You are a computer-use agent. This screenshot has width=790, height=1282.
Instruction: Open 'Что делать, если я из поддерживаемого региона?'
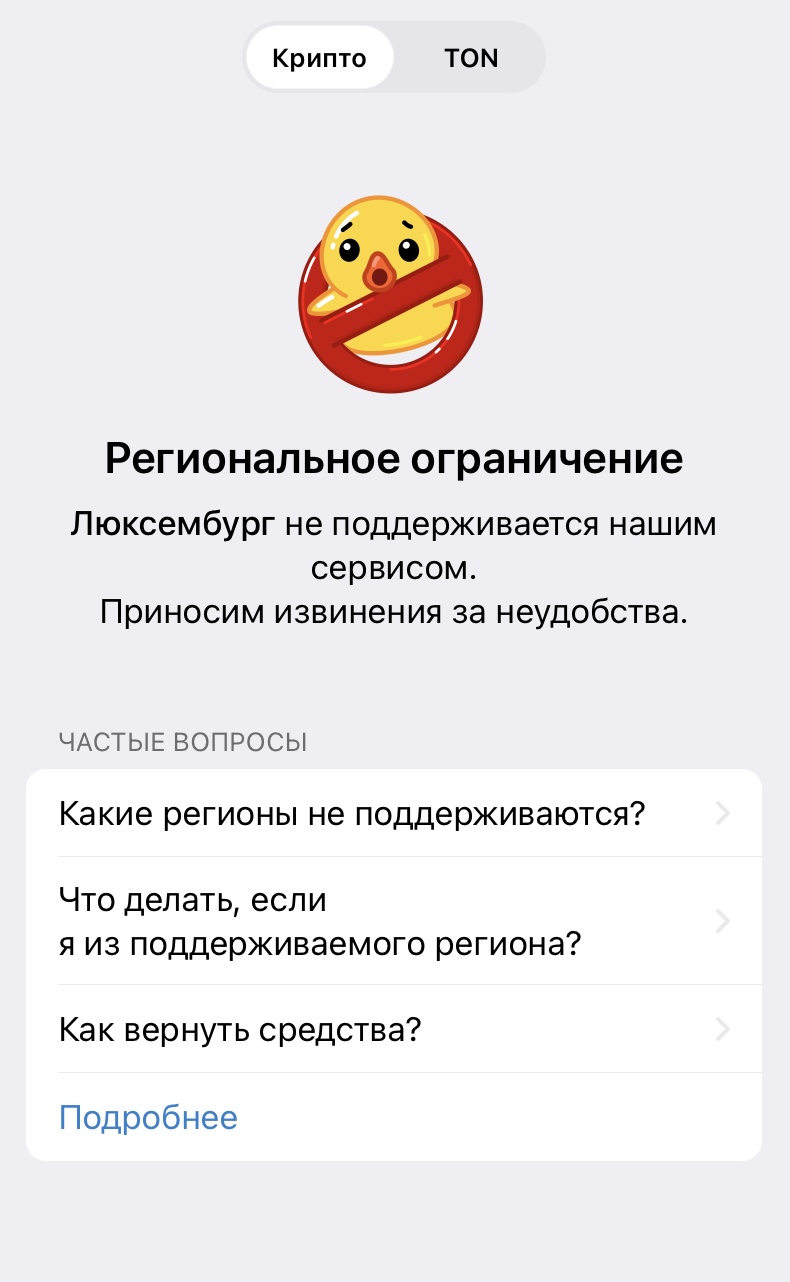point(393,921)
